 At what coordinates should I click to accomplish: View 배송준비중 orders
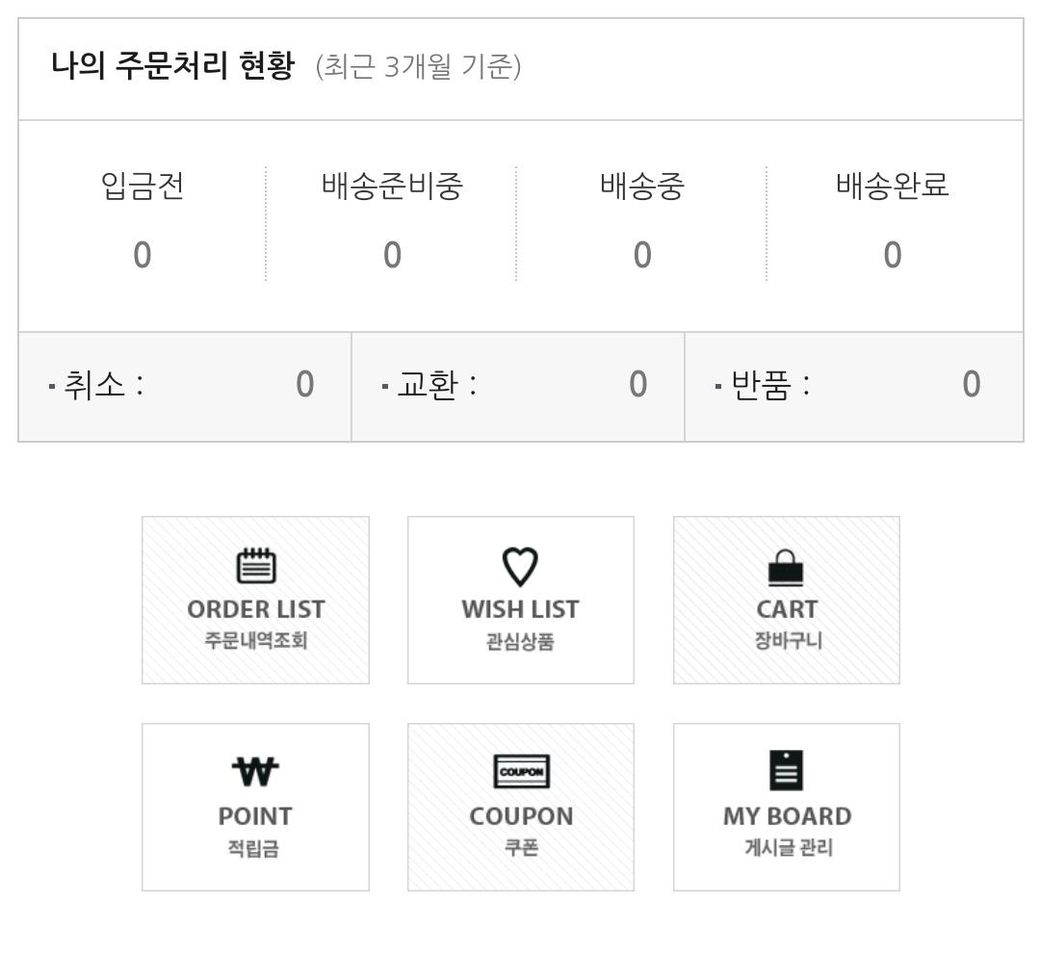pos(392,255)
